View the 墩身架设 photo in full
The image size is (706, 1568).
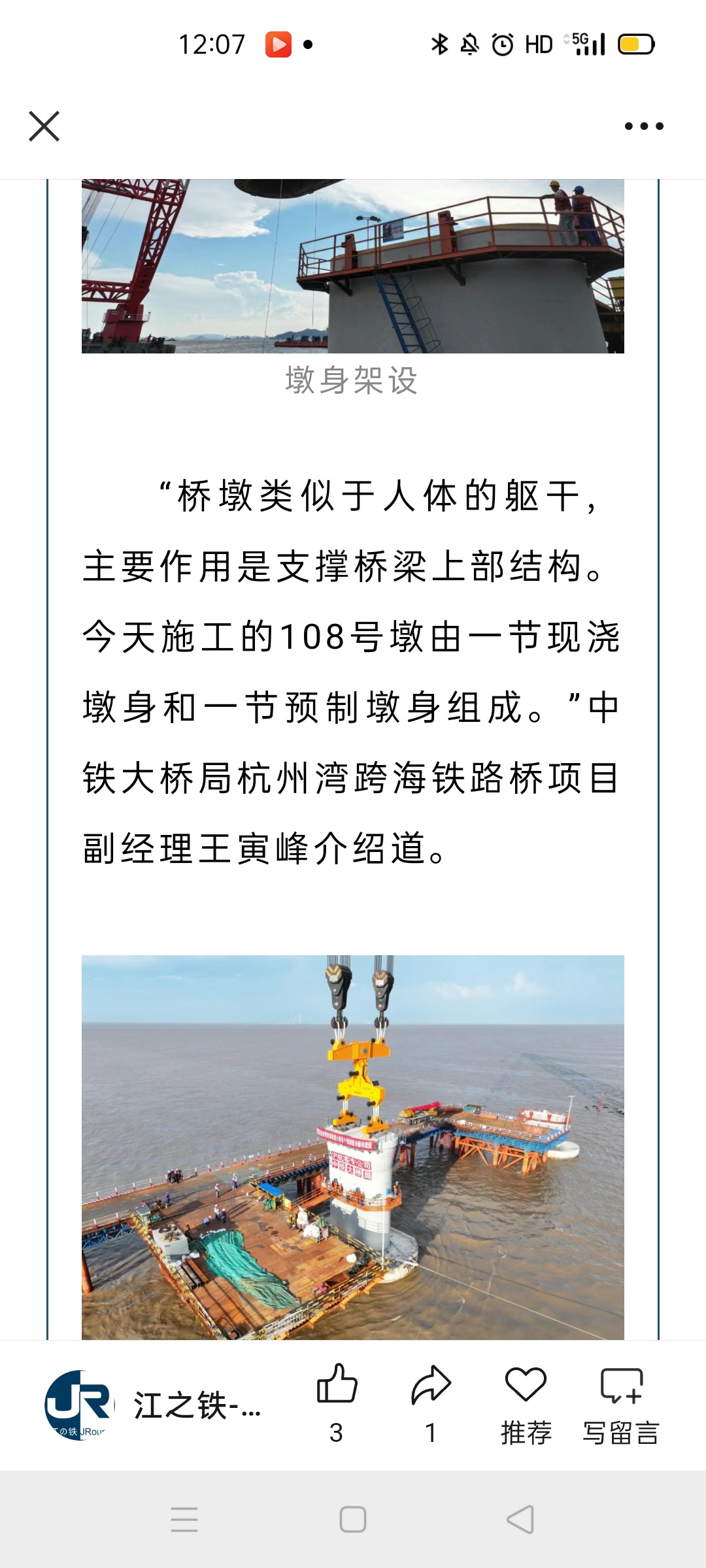pos(353,266)
